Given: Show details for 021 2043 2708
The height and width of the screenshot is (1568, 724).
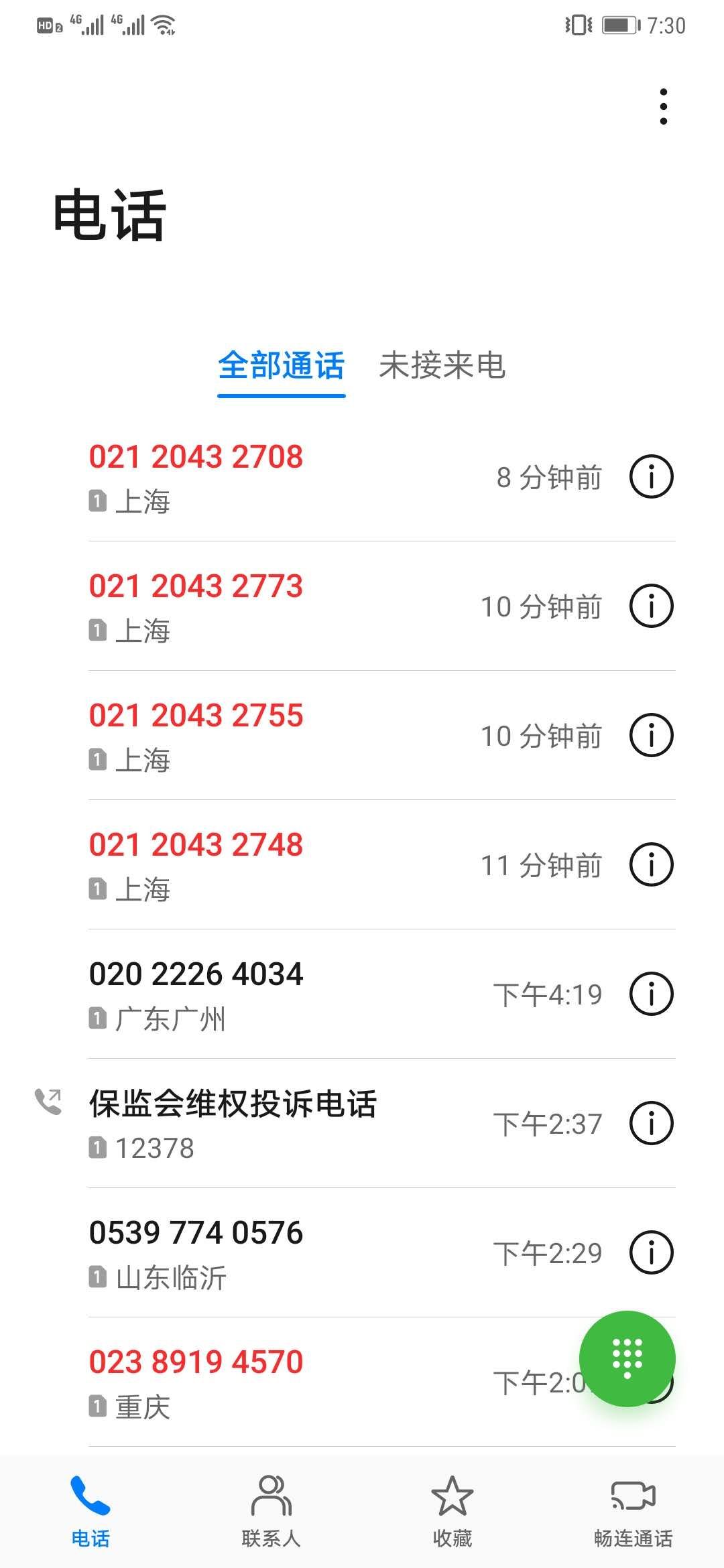Looking at the screenshot, I should pyautogui.click(x=651, y=477).
